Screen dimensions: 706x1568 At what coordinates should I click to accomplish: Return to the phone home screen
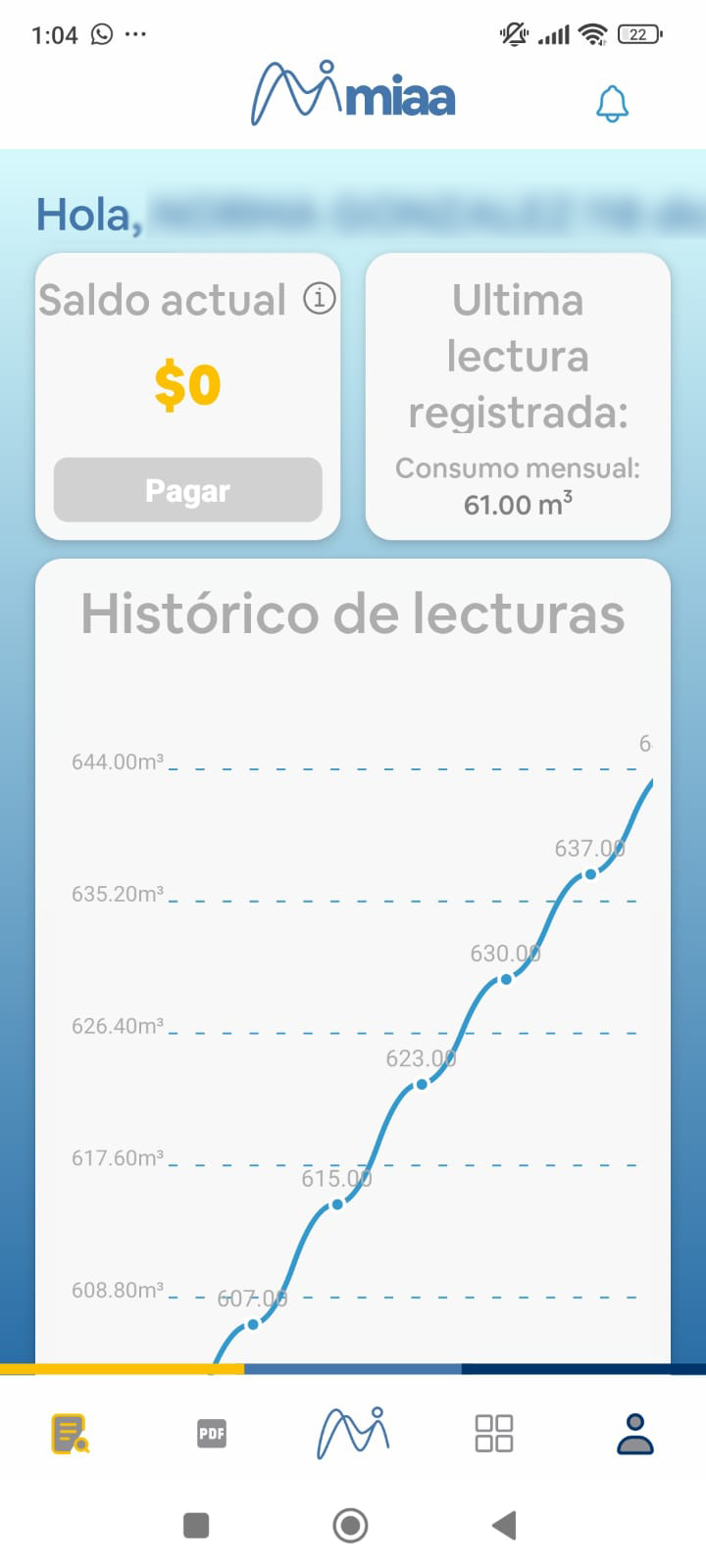tap(351, 1525)
